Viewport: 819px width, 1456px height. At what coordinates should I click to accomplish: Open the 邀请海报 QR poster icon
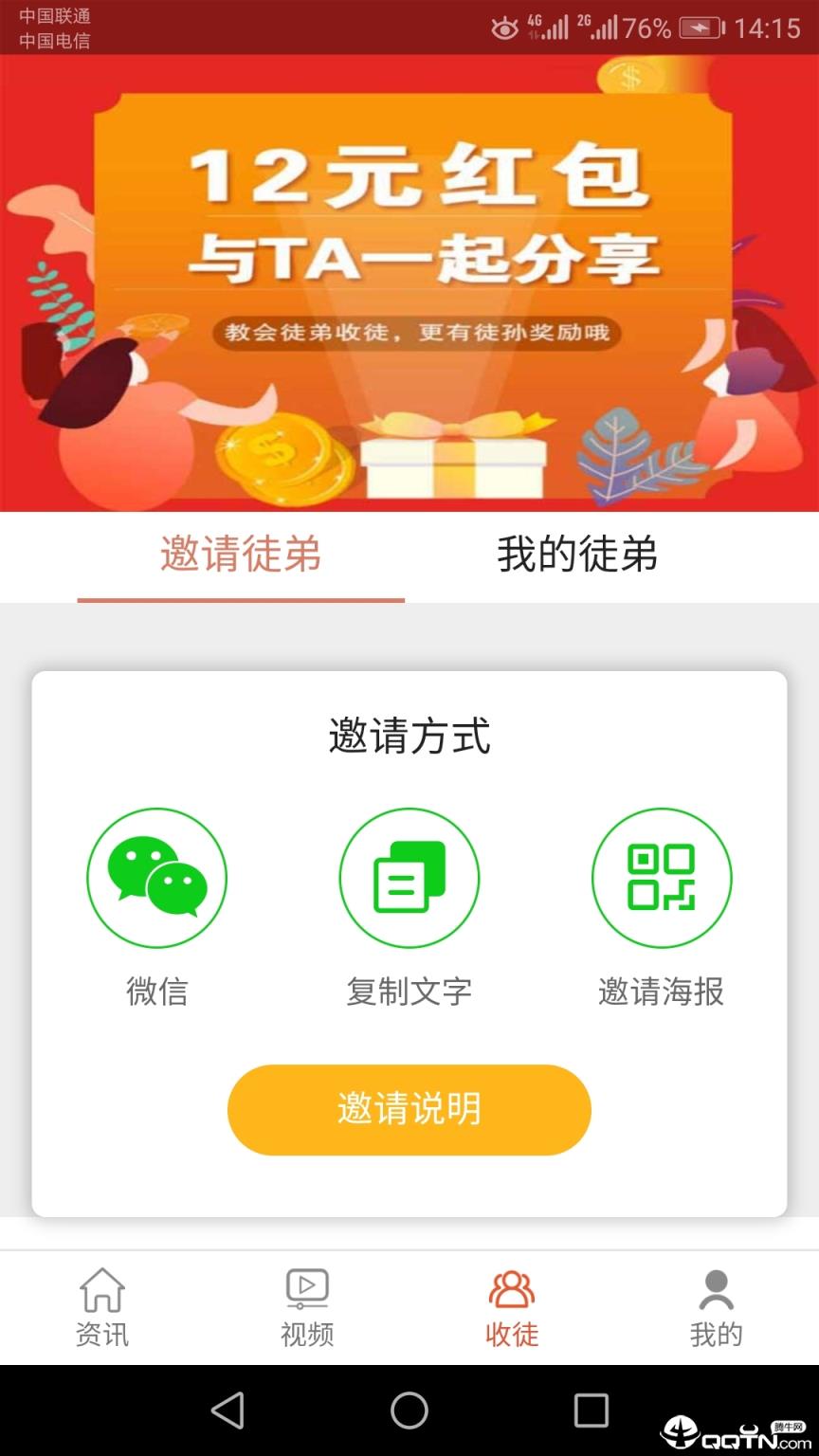click(x=661, y=878)
